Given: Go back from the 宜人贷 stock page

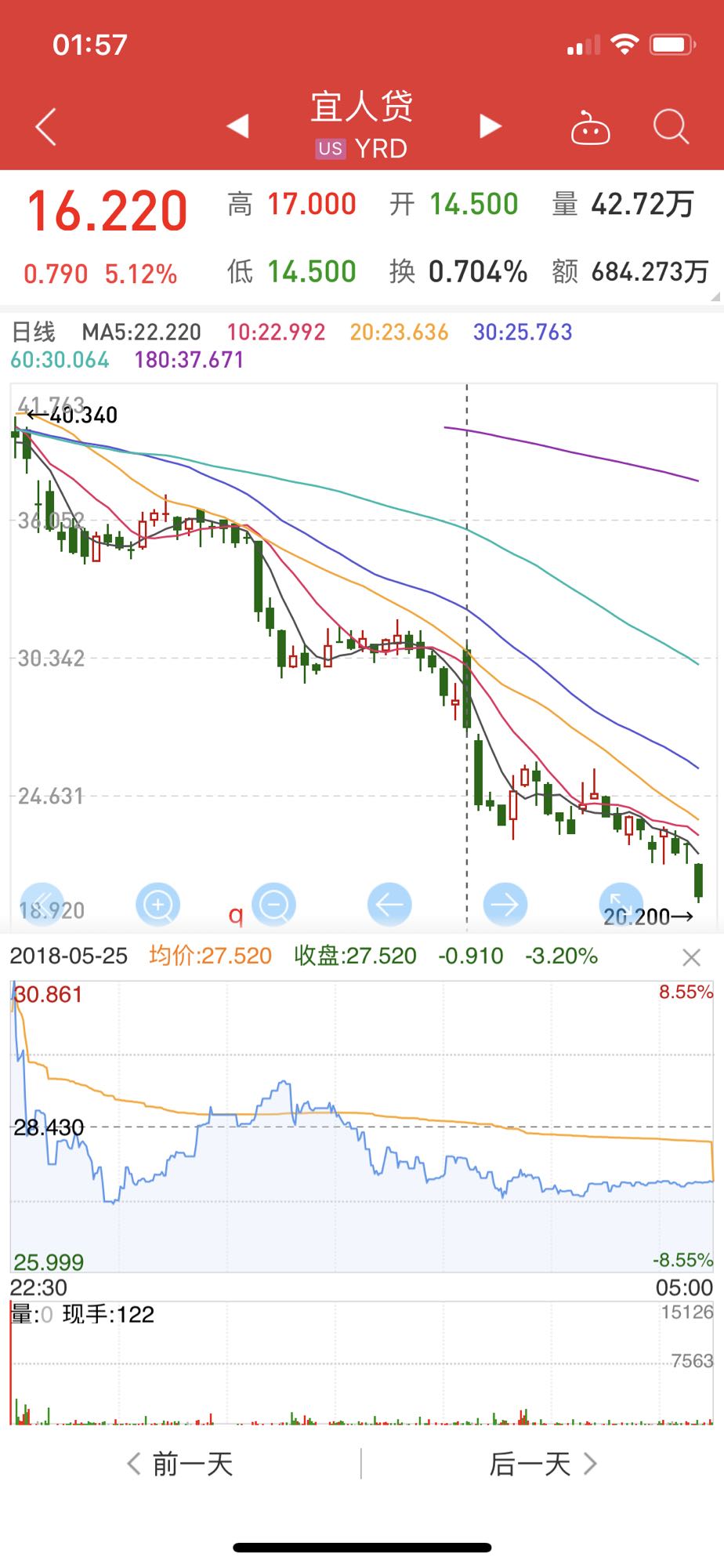Looking at the screenshot, I should (x=46, y=127).
